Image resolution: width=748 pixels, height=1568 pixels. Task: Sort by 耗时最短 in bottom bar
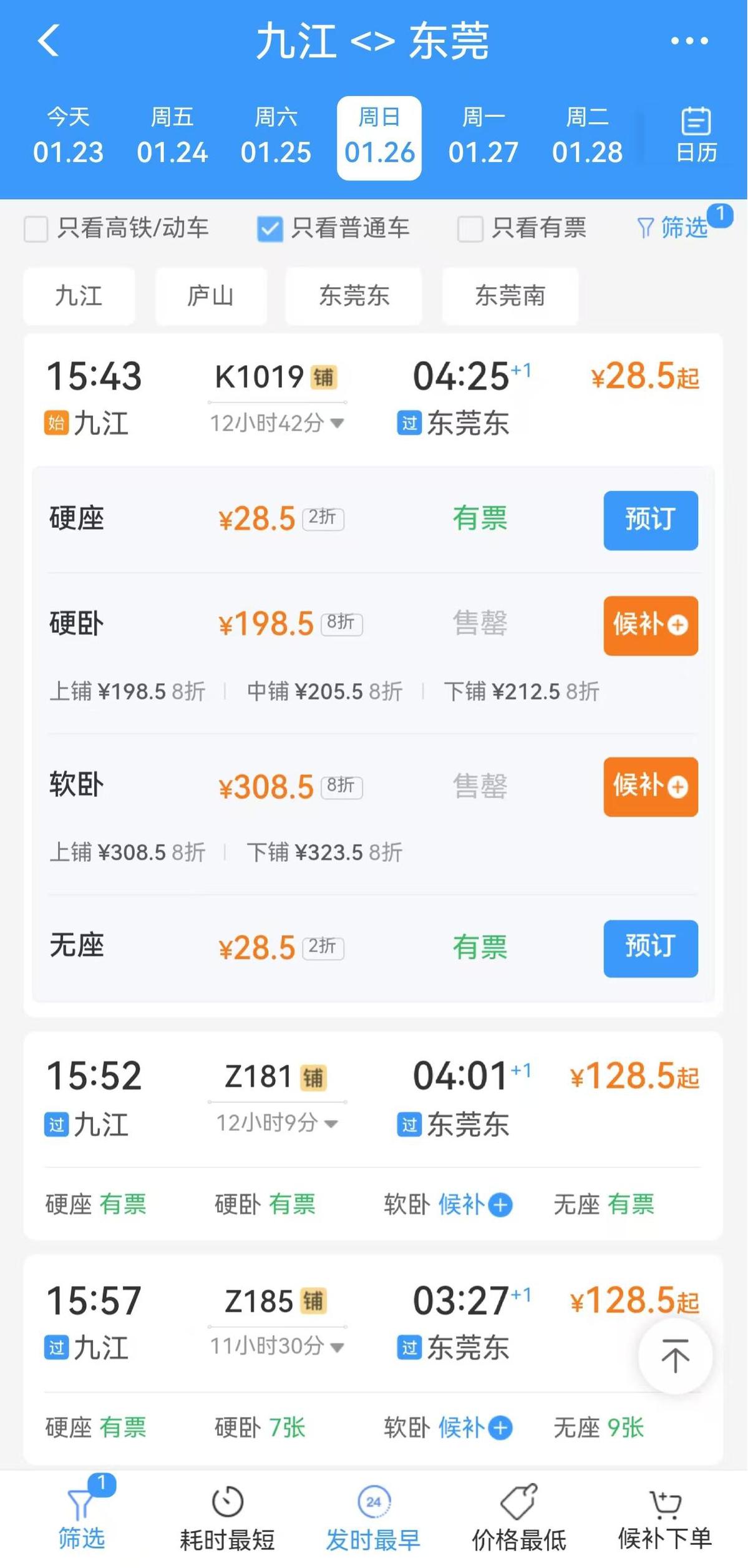click(x=227, y=1521)
